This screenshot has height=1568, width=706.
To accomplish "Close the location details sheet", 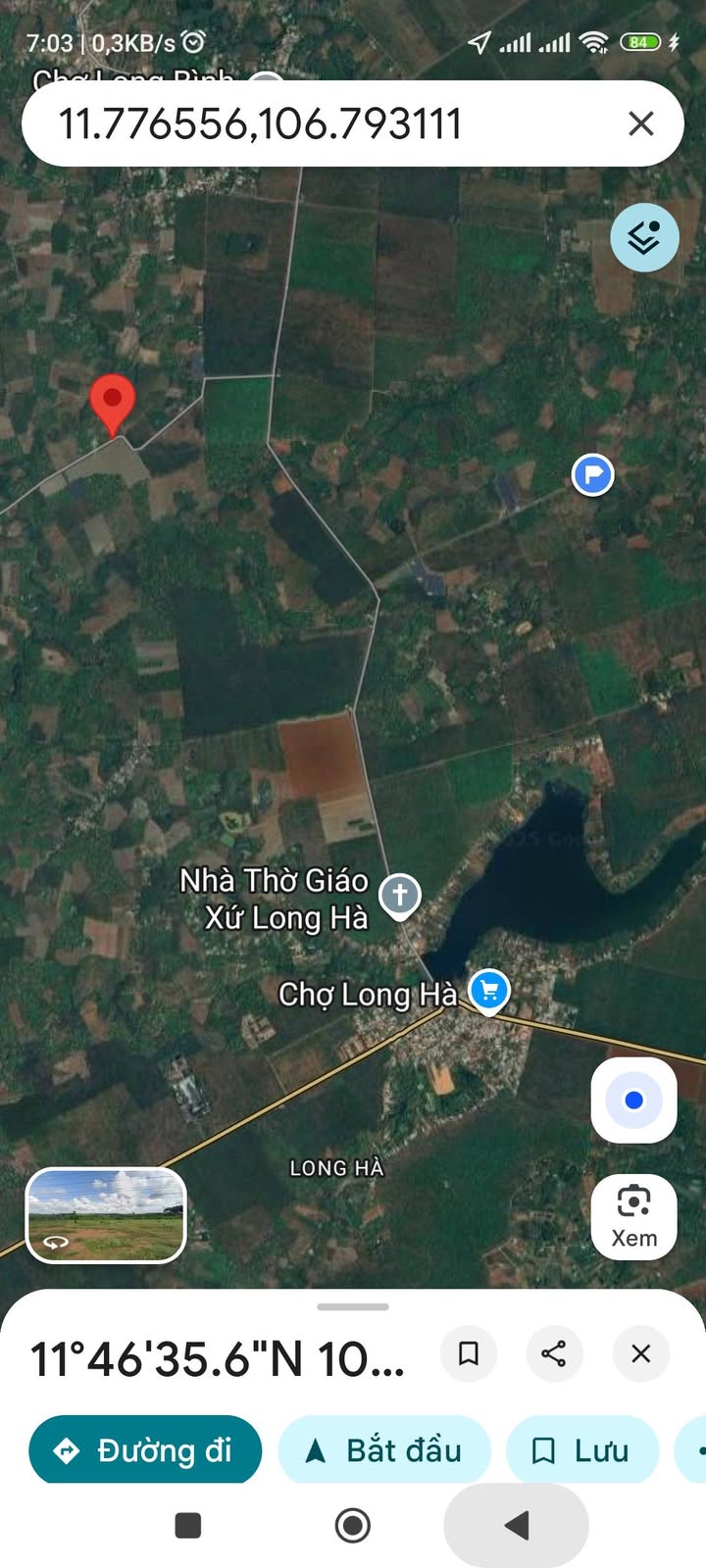I will click(x=640, y=1353).
